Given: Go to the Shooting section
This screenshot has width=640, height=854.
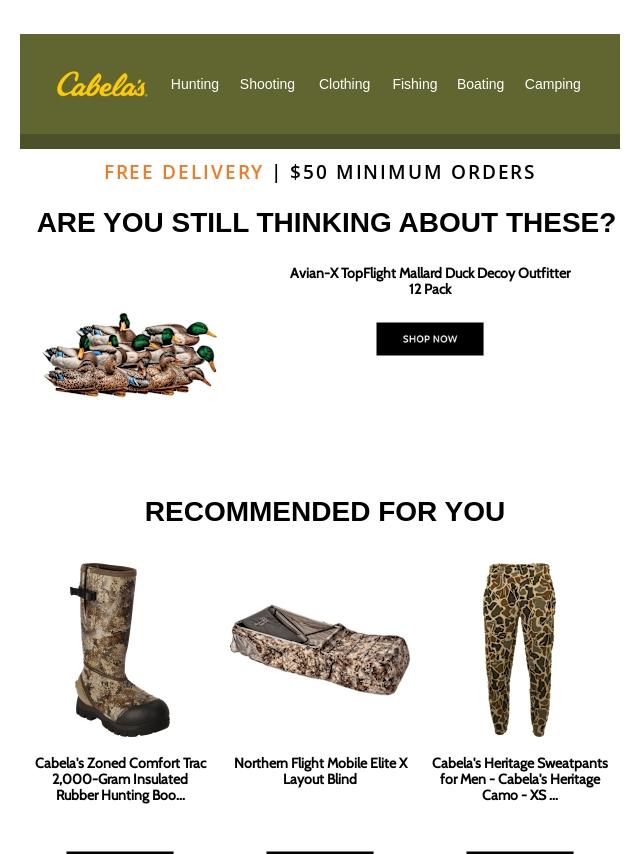Looking at the screenshot, I should [267, 84].
